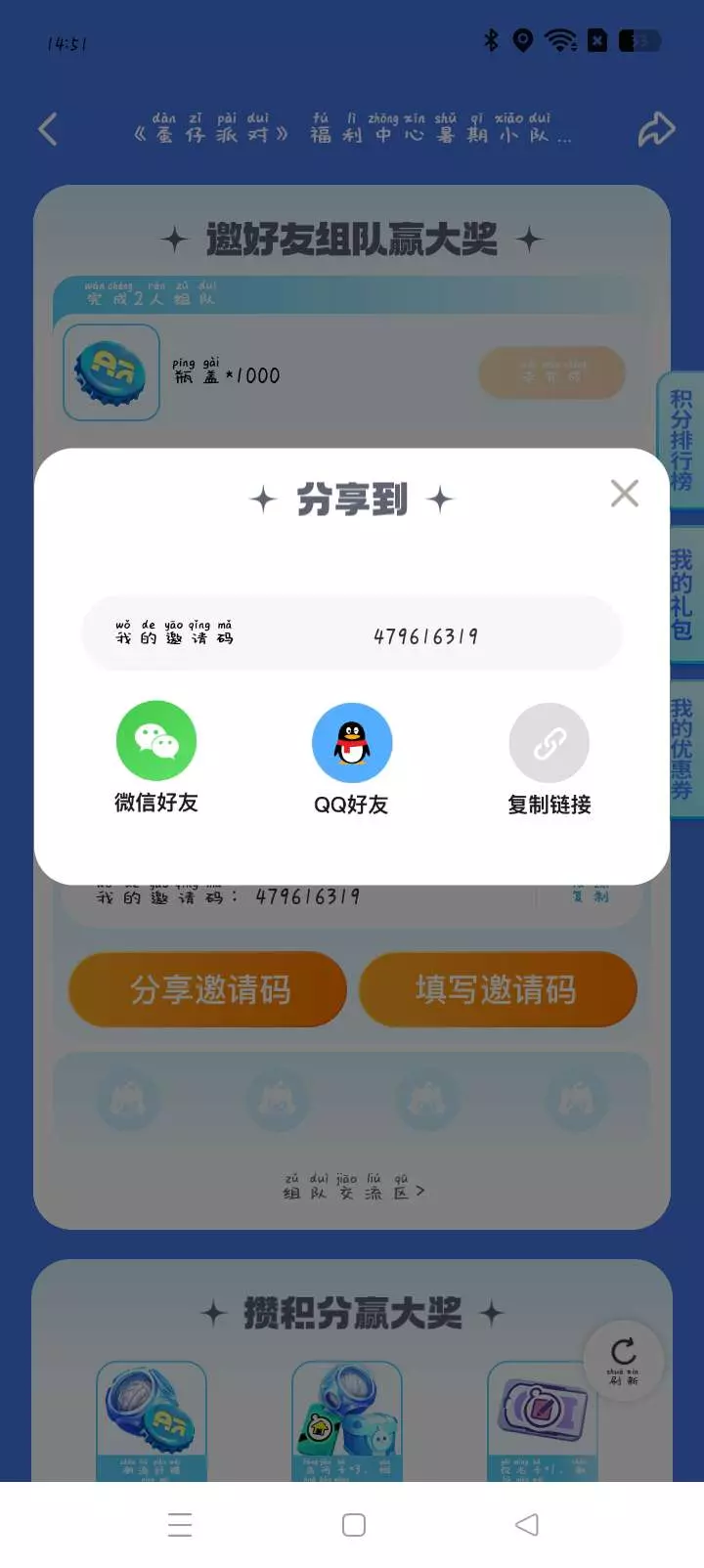This screenshot has height=1568, width=704.
Task: Open the share arrow in the top bar
Action: pos(656,130)
